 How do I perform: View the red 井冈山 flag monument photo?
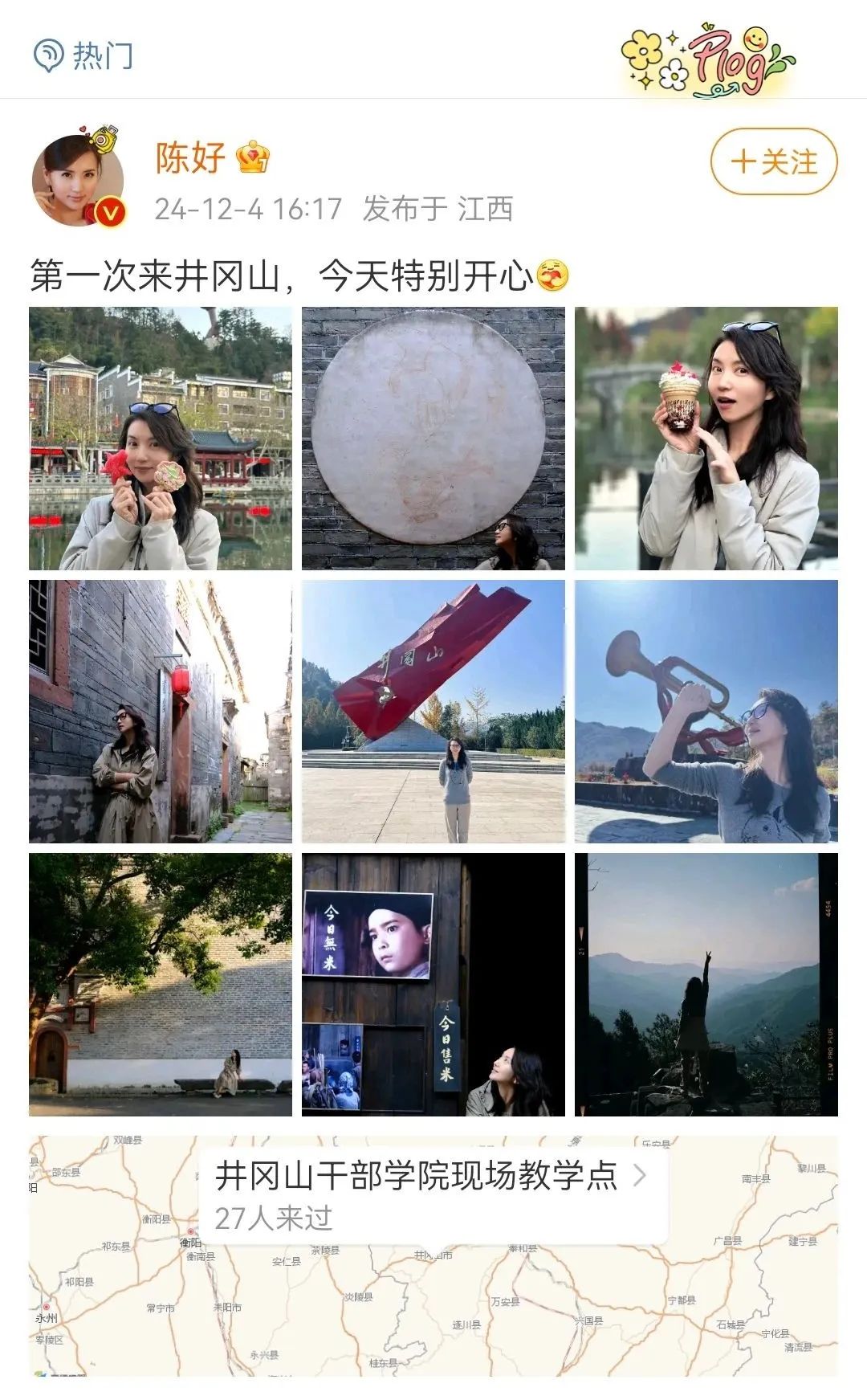click(x=433, y=712)
